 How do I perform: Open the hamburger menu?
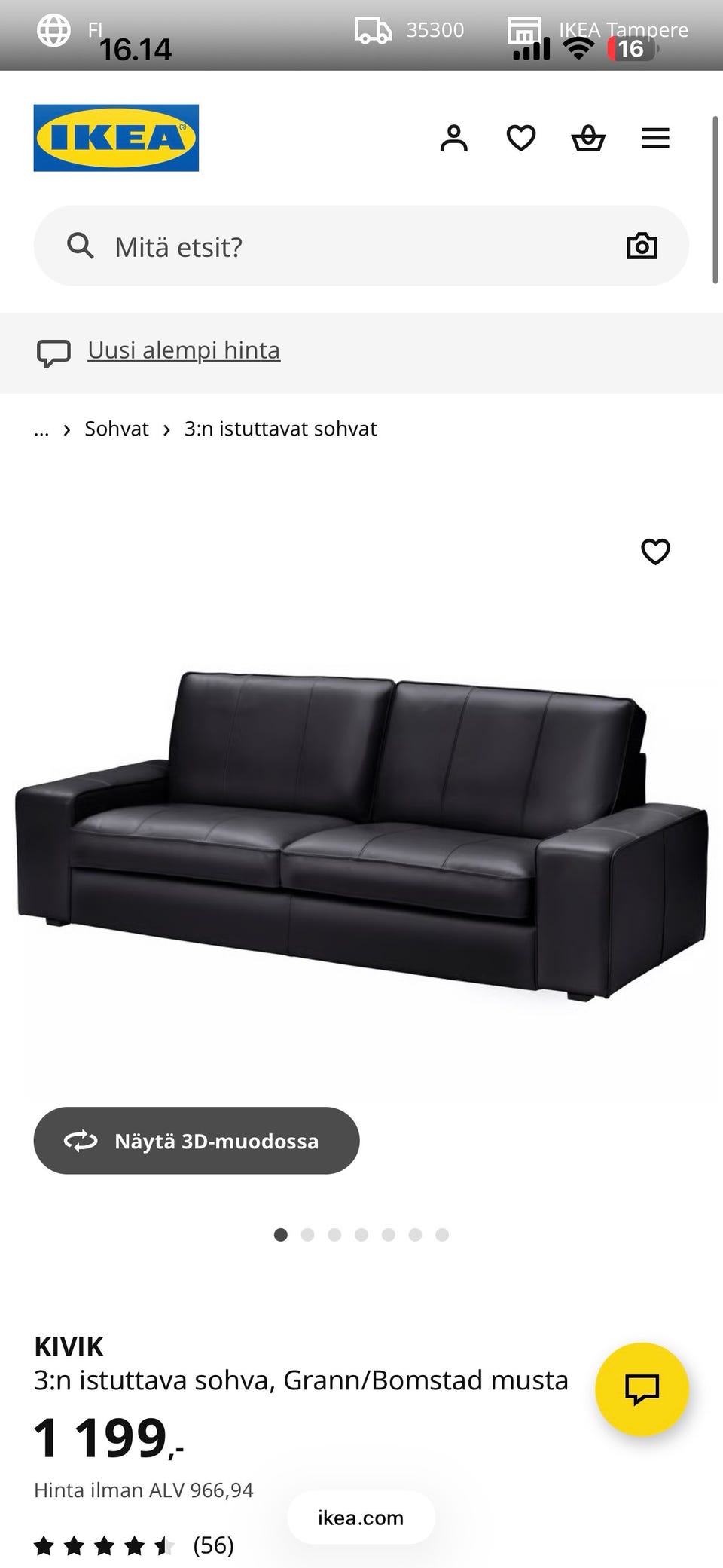click(655, 139)
